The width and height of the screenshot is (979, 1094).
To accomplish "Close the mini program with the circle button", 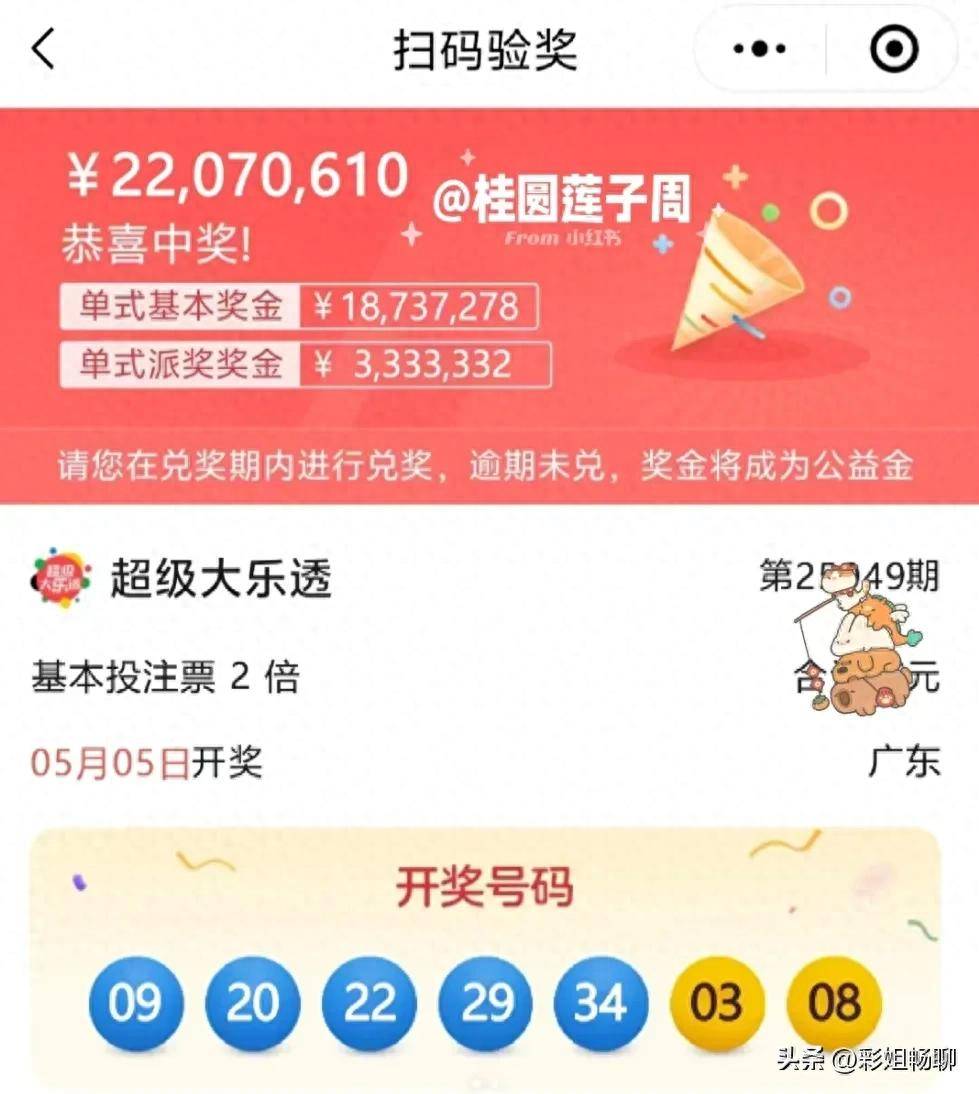I will 893,49.
